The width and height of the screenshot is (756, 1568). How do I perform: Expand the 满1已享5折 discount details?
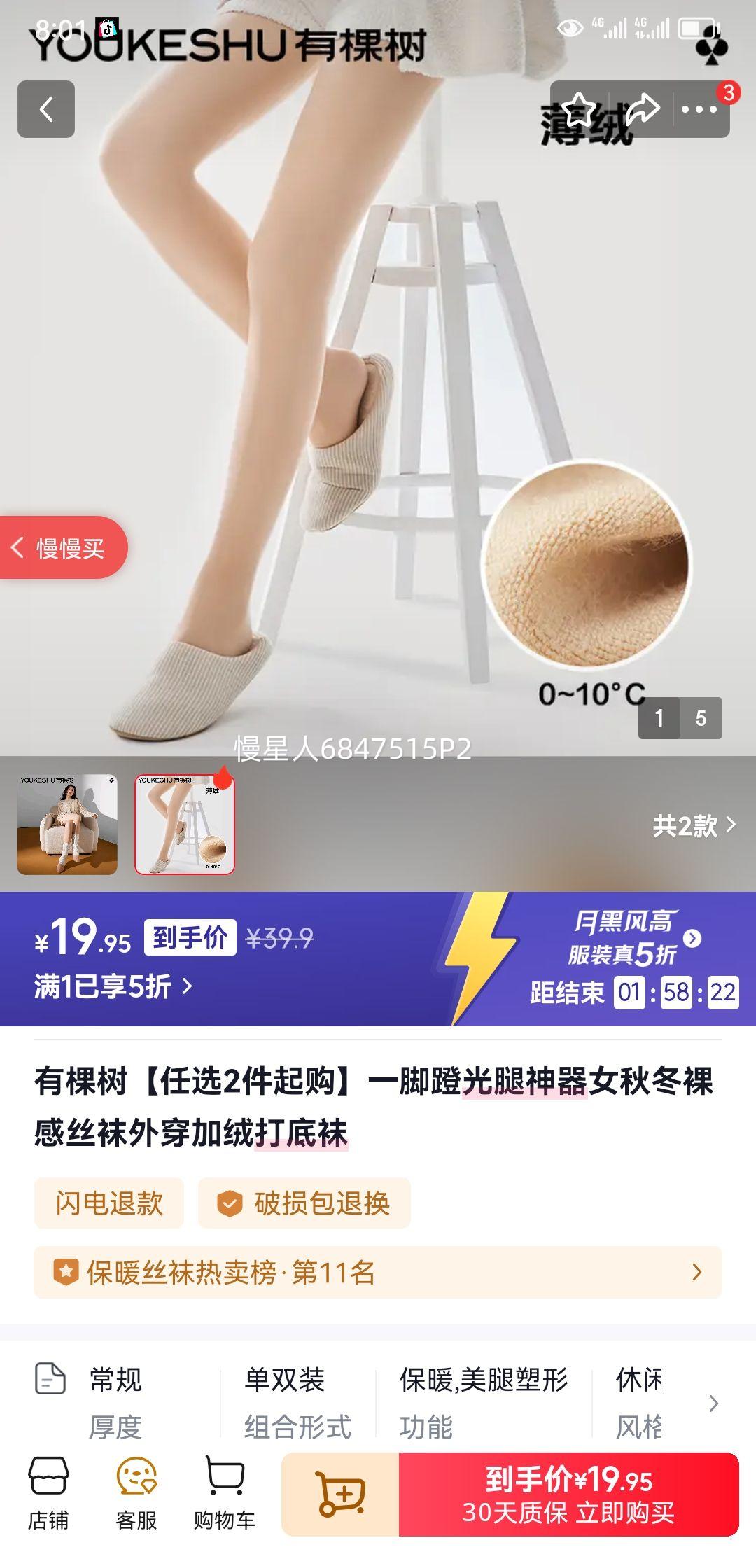(112, 985)
